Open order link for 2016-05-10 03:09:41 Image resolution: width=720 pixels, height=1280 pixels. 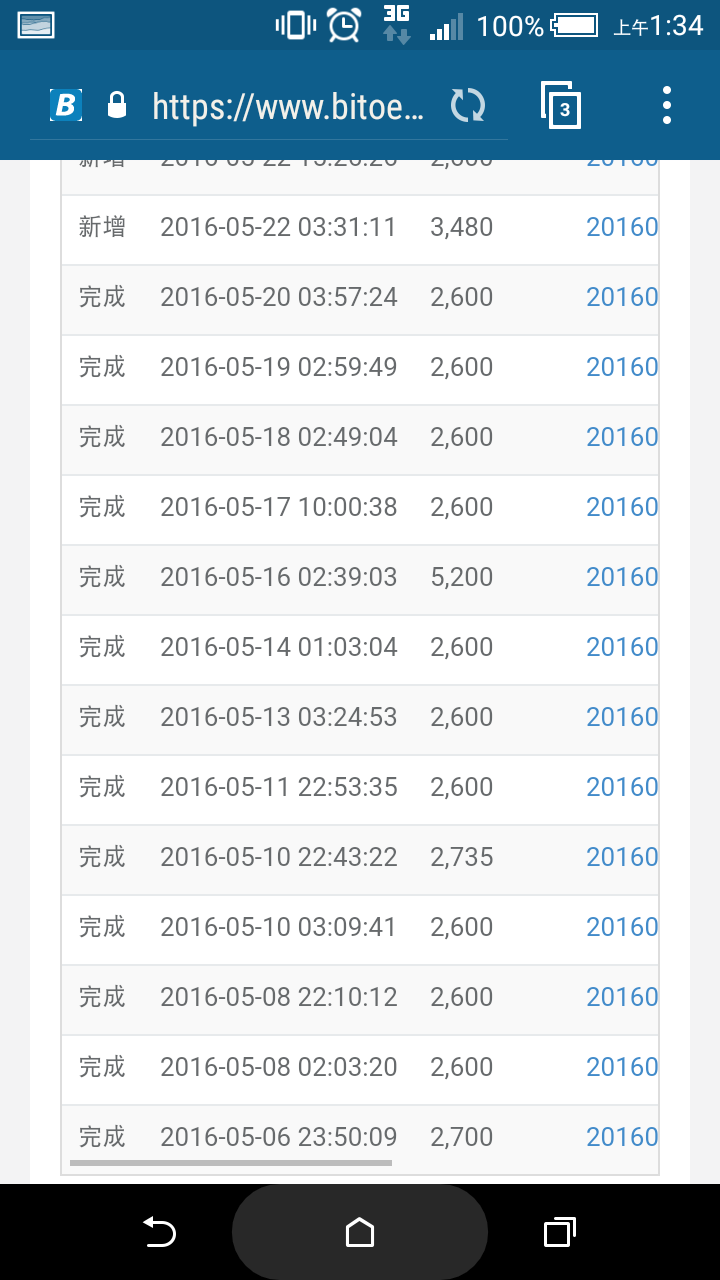pos(622,927)
